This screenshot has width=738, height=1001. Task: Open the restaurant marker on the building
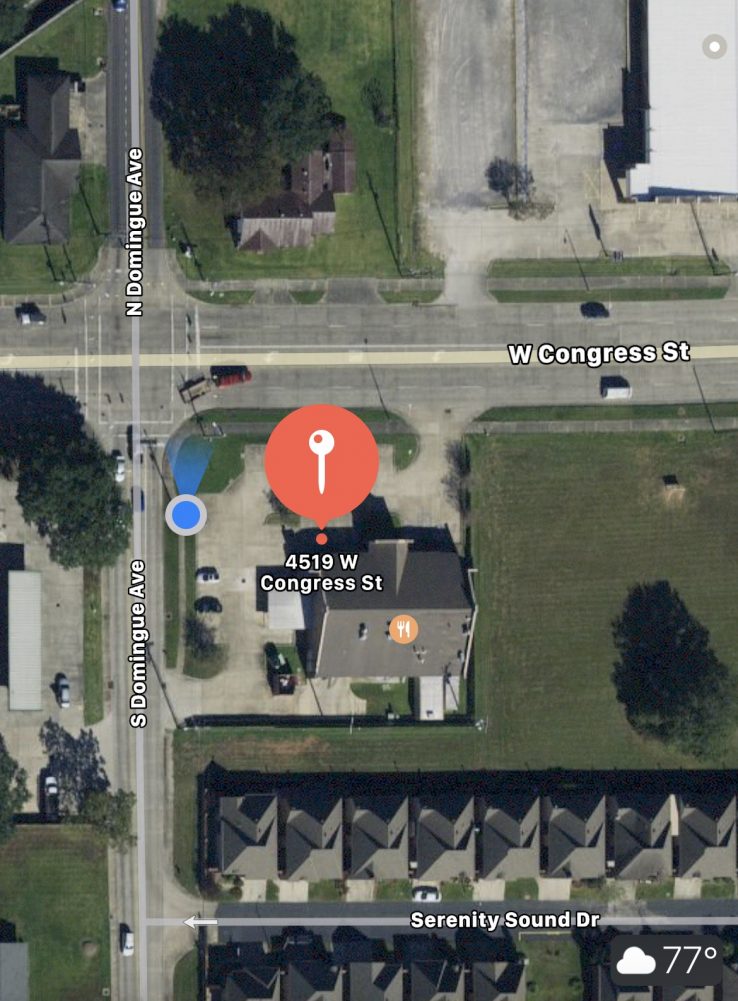point(403,629)
